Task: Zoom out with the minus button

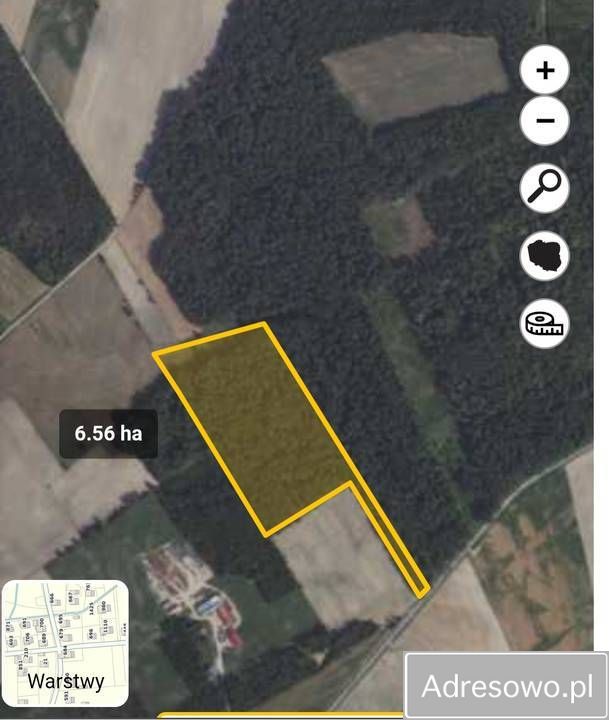Action: click(x=545, y=121)
